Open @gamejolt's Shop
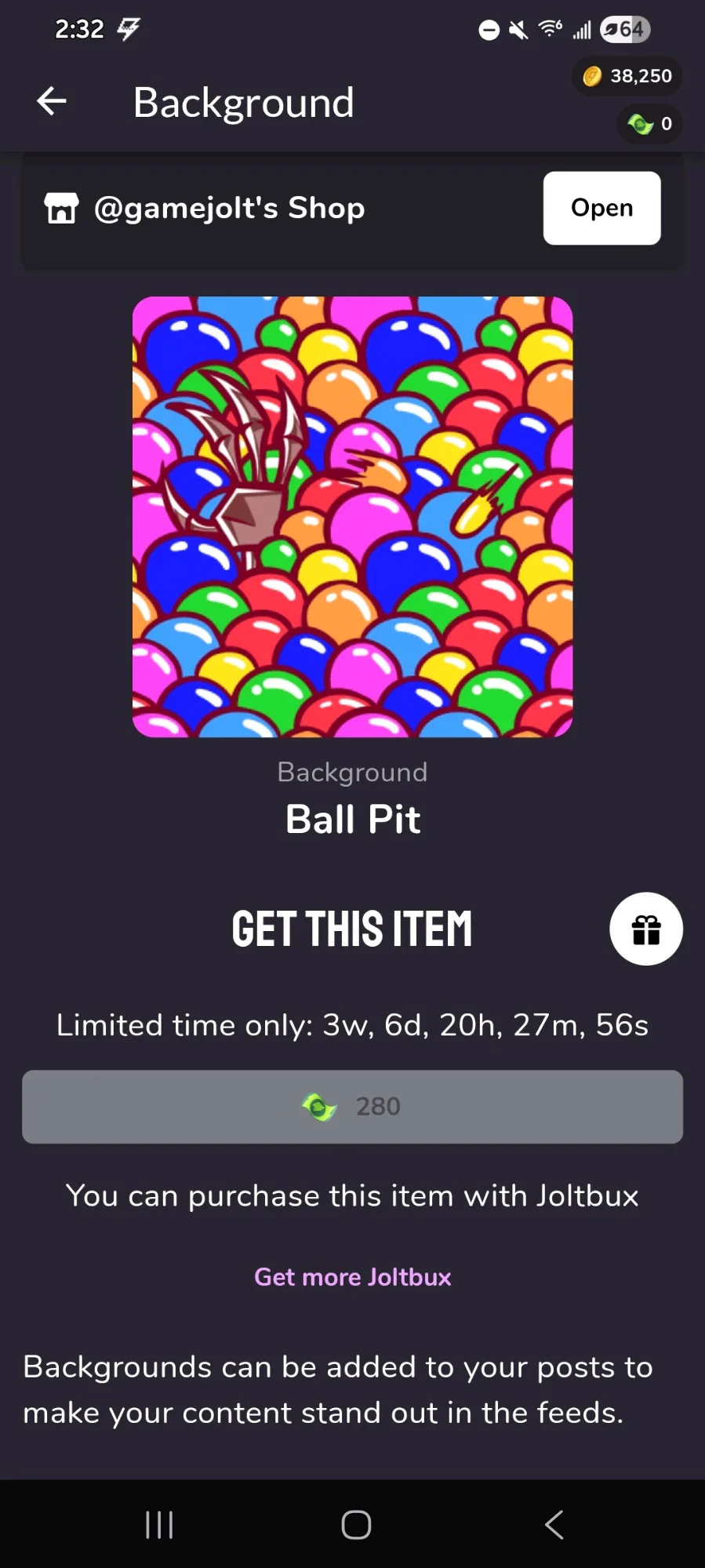Image resolution: width=705 pixels, height=1568 pixels. [601, 208]
